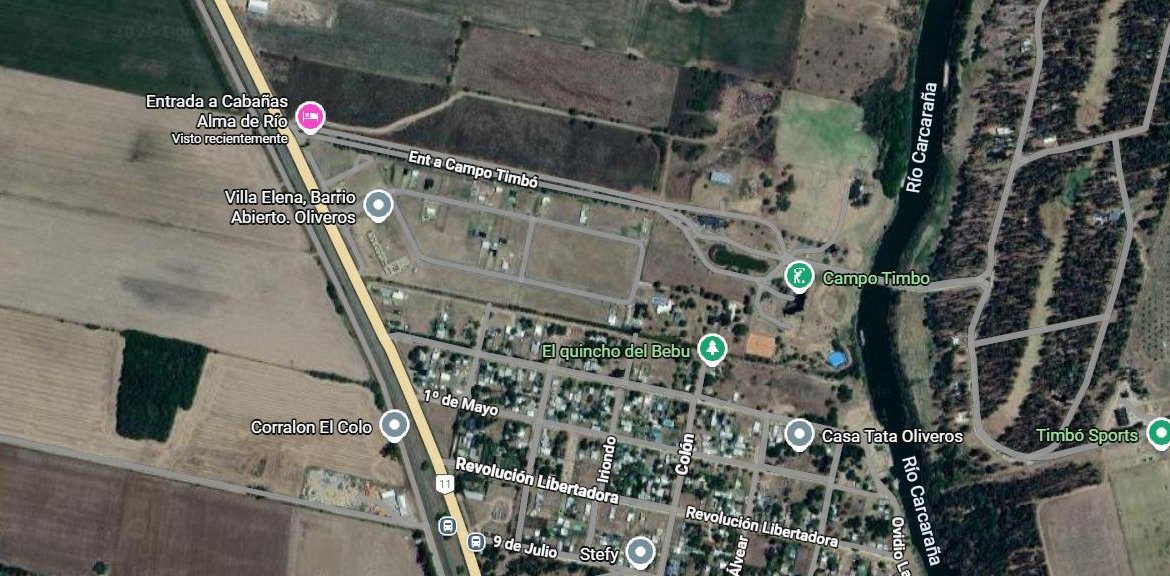Screen dimensions: 1170x576
Task: Tap the Timbó Sports marker
Action: coord(1158,433)
